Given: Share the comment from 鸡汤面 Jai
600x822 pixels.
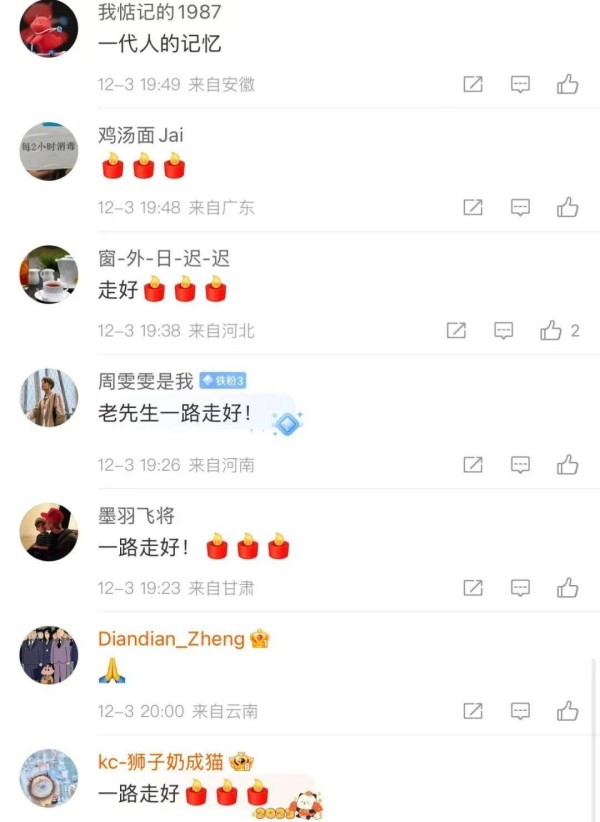Looking at the screenshot, I should (x=473, y=208).
